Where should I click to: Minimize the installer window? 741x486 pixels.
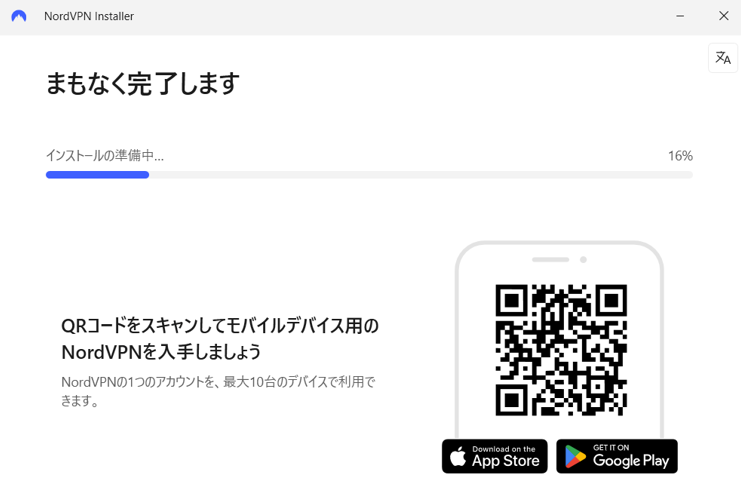[x=680, y=16]
